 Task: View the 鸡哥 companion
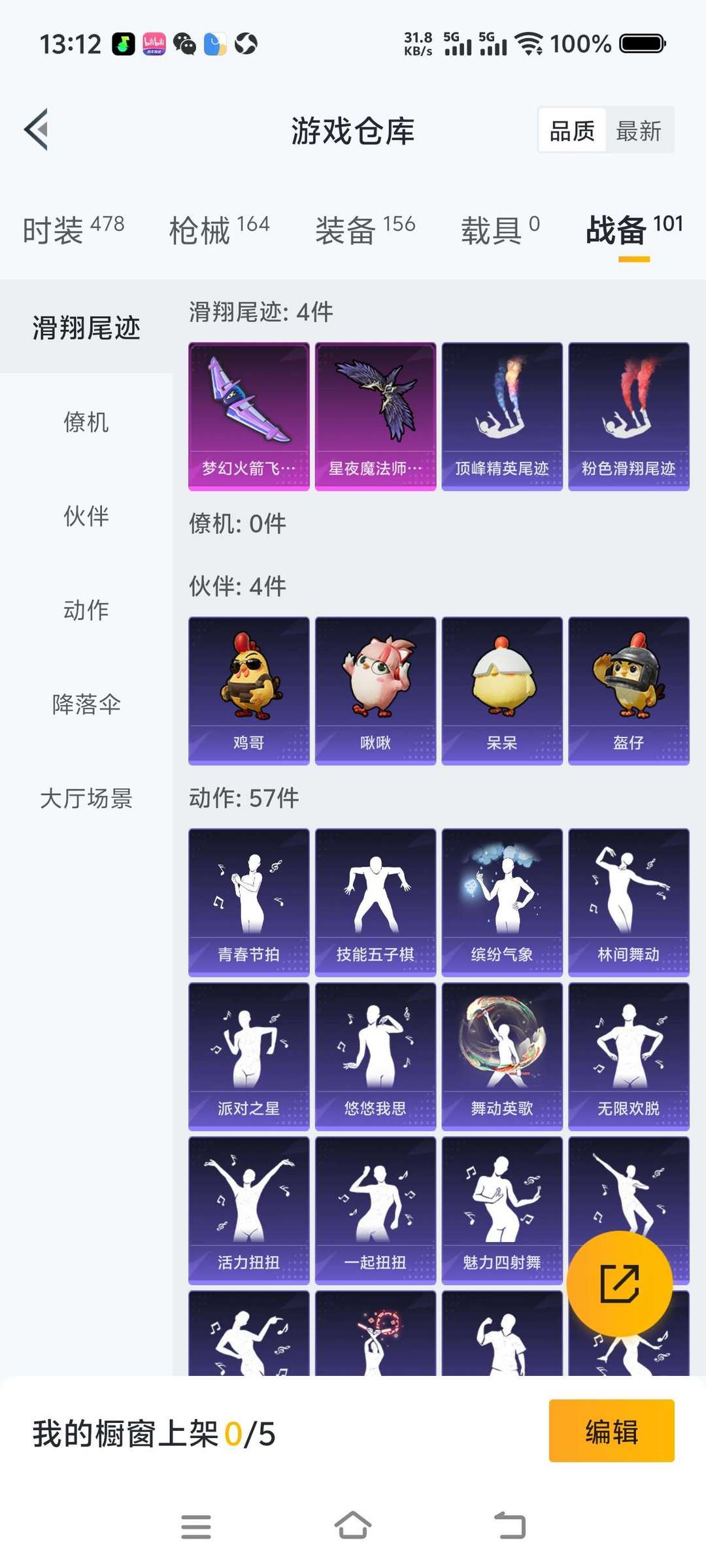(249, 690)
